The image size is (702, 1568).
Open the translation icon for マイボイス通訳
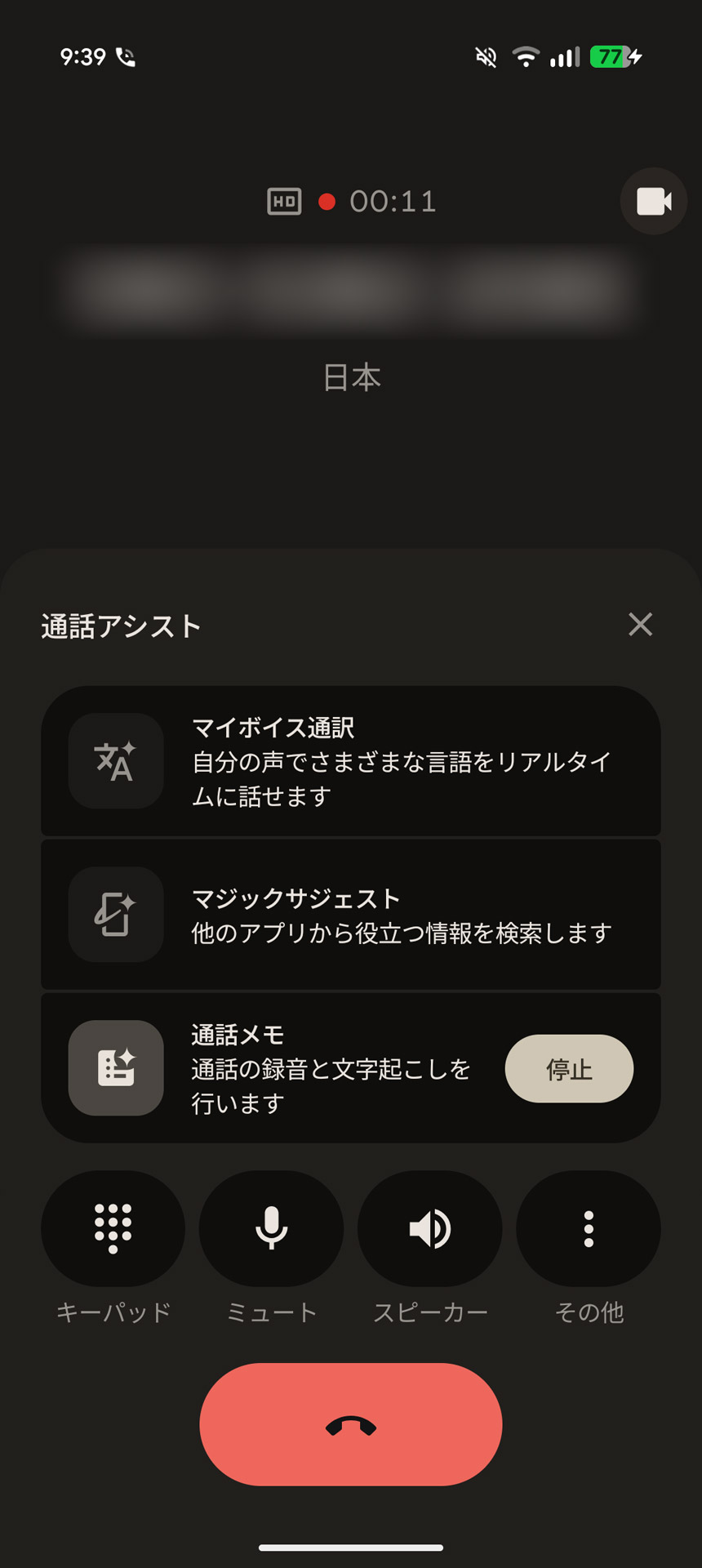[x=114, y=761]
